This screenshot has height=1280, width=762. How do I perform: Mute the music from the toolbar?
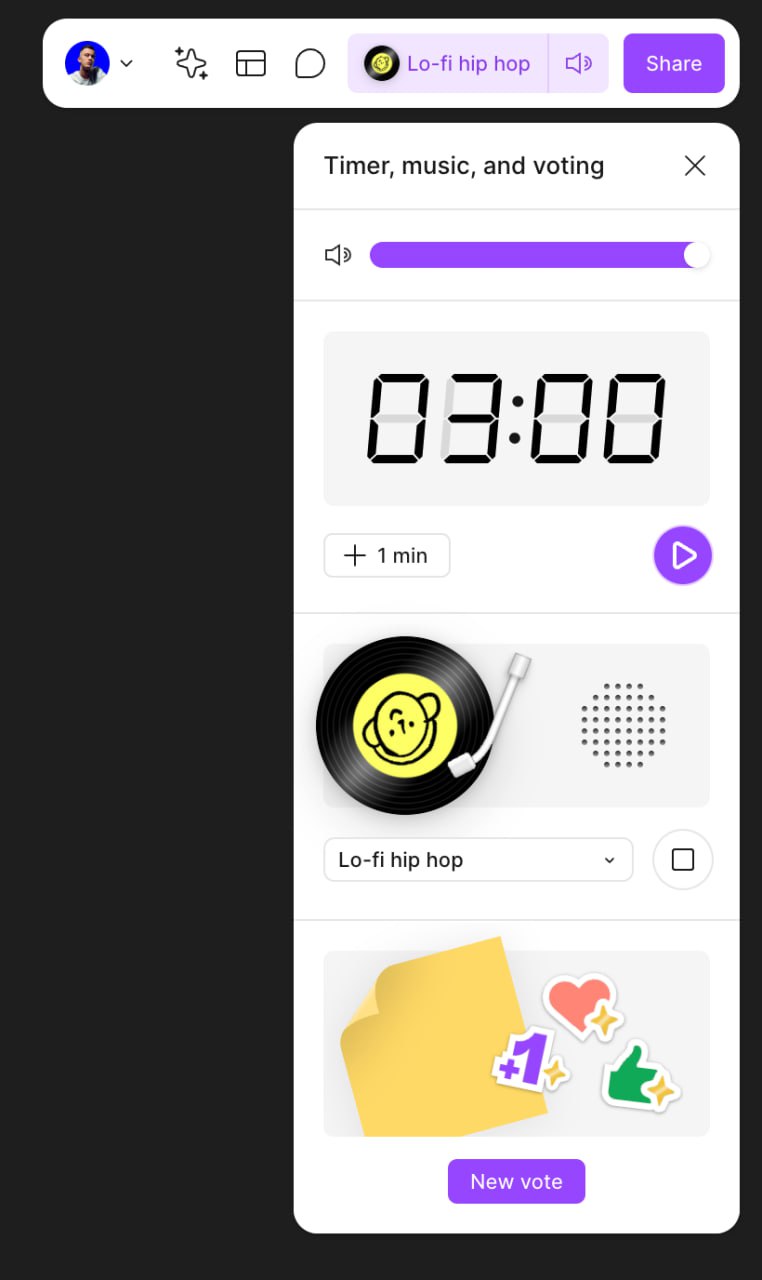(x=578, y=63)
